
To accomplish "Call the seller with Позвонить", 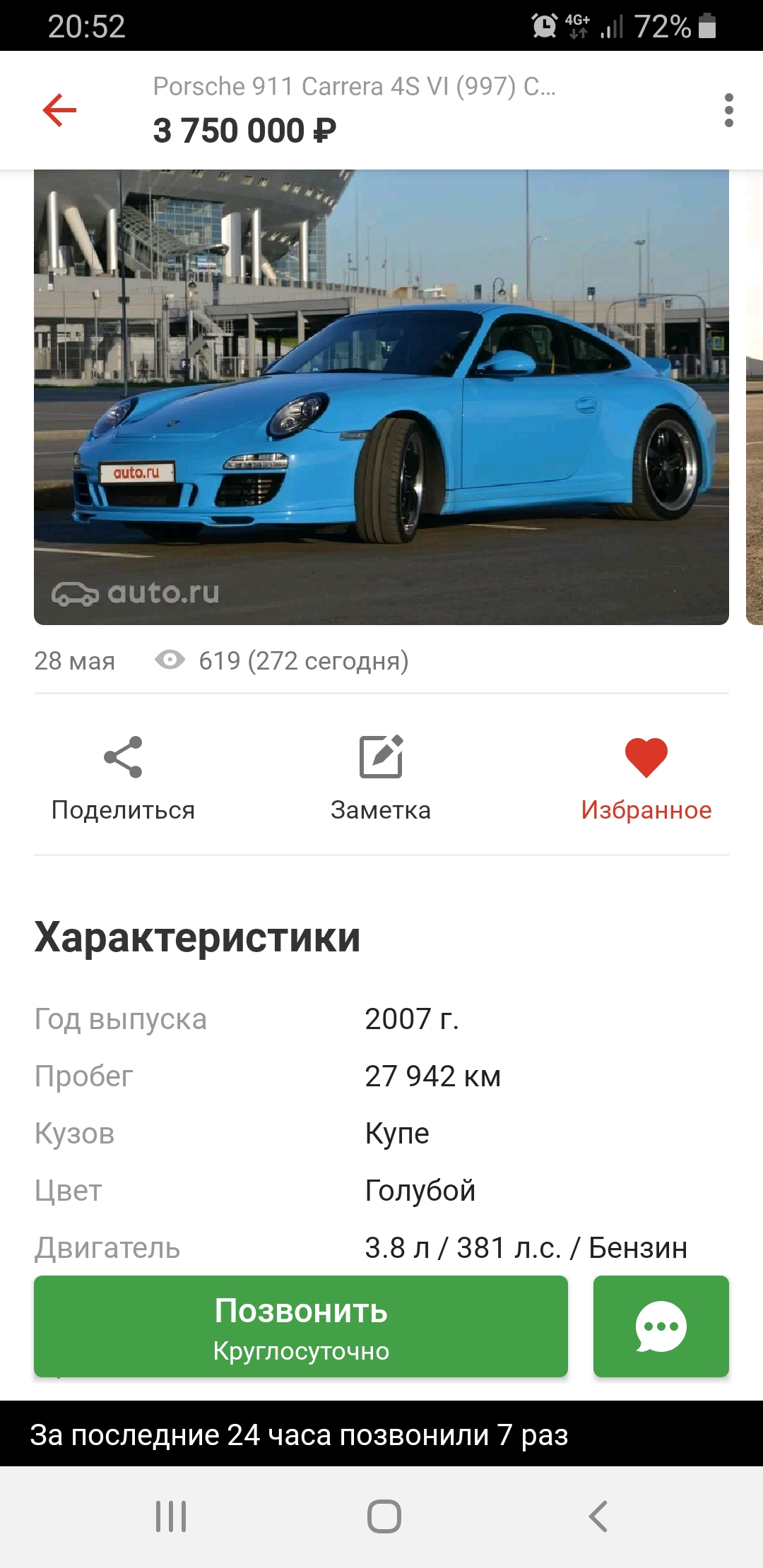I will tap(301, 1326).
